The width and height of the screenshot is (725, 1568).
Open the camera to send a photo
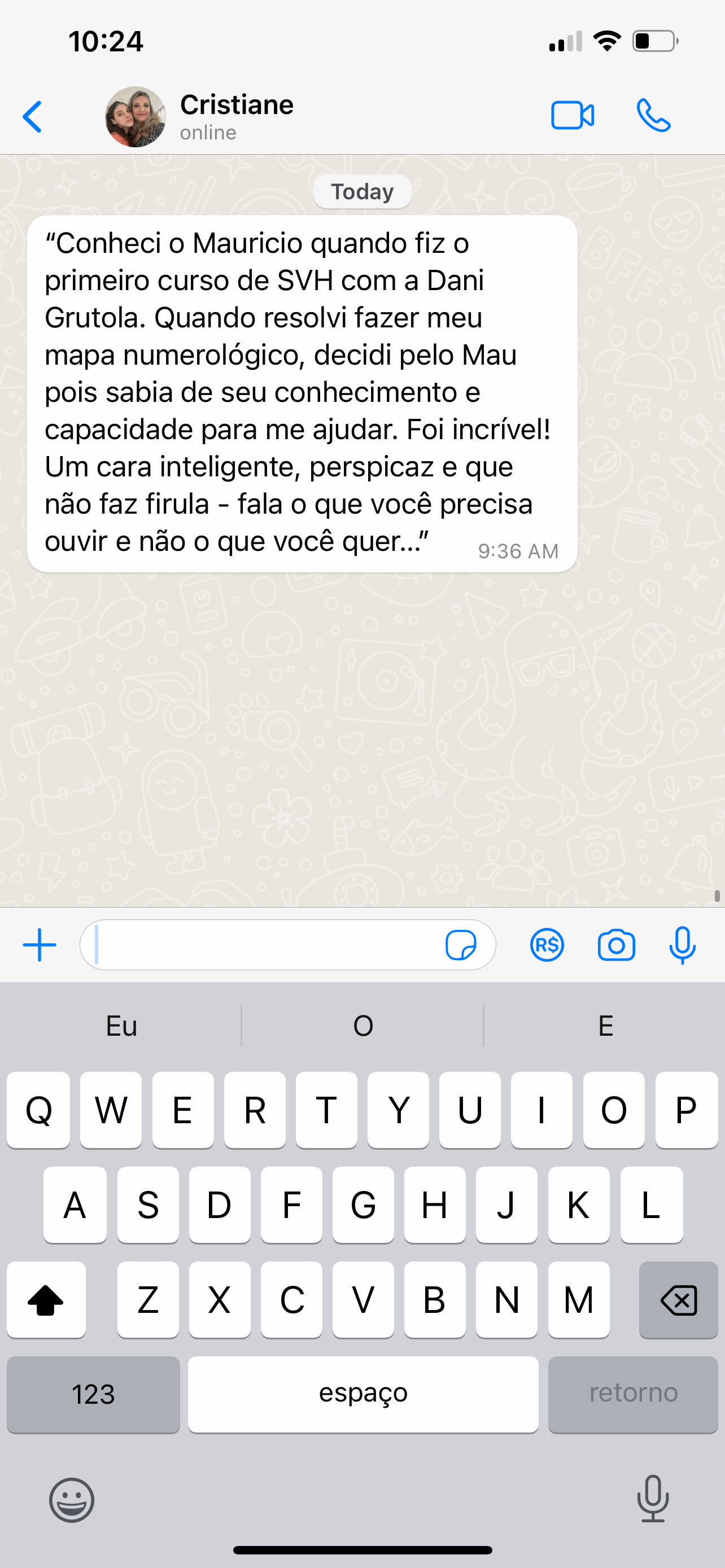(x=616, y=945)
